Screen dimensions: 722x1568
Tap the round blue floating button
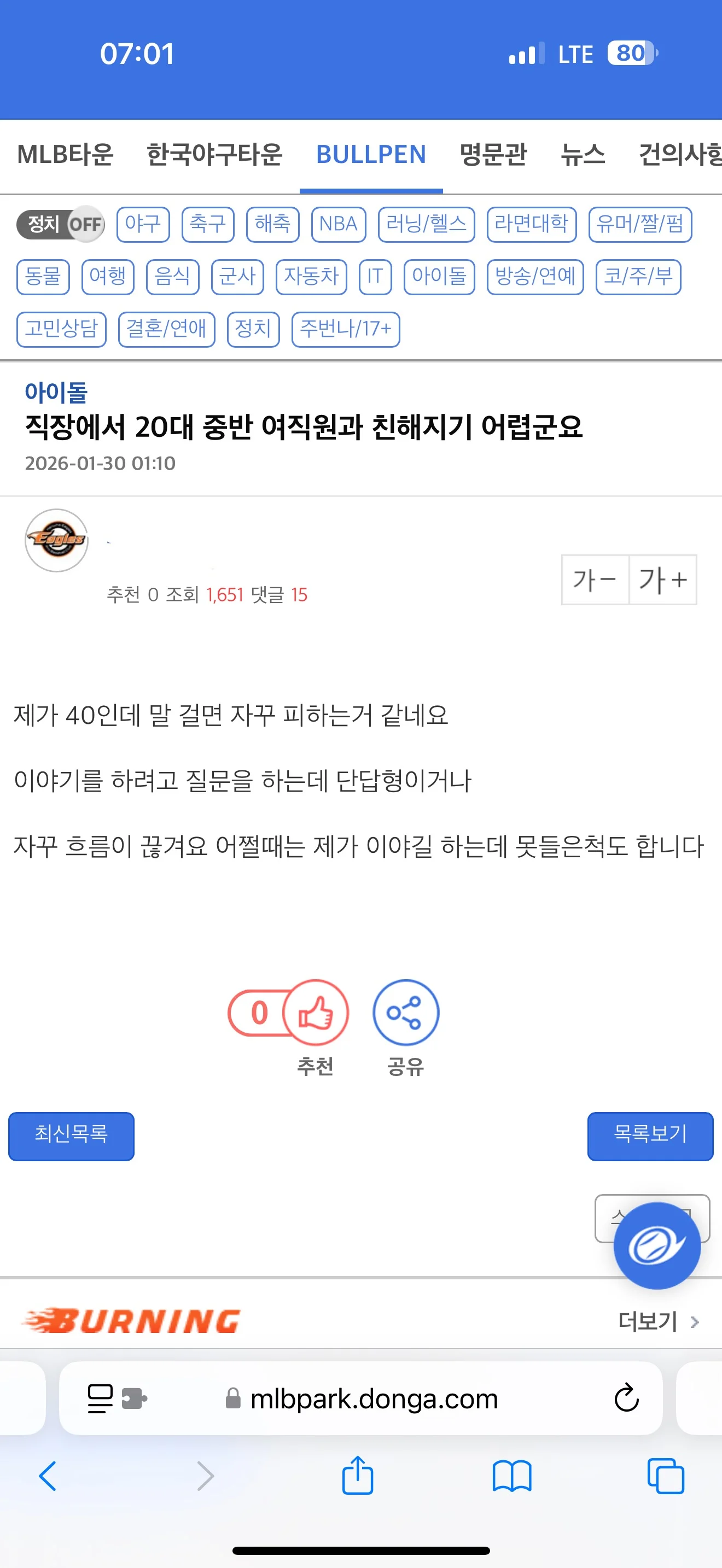657,1245
